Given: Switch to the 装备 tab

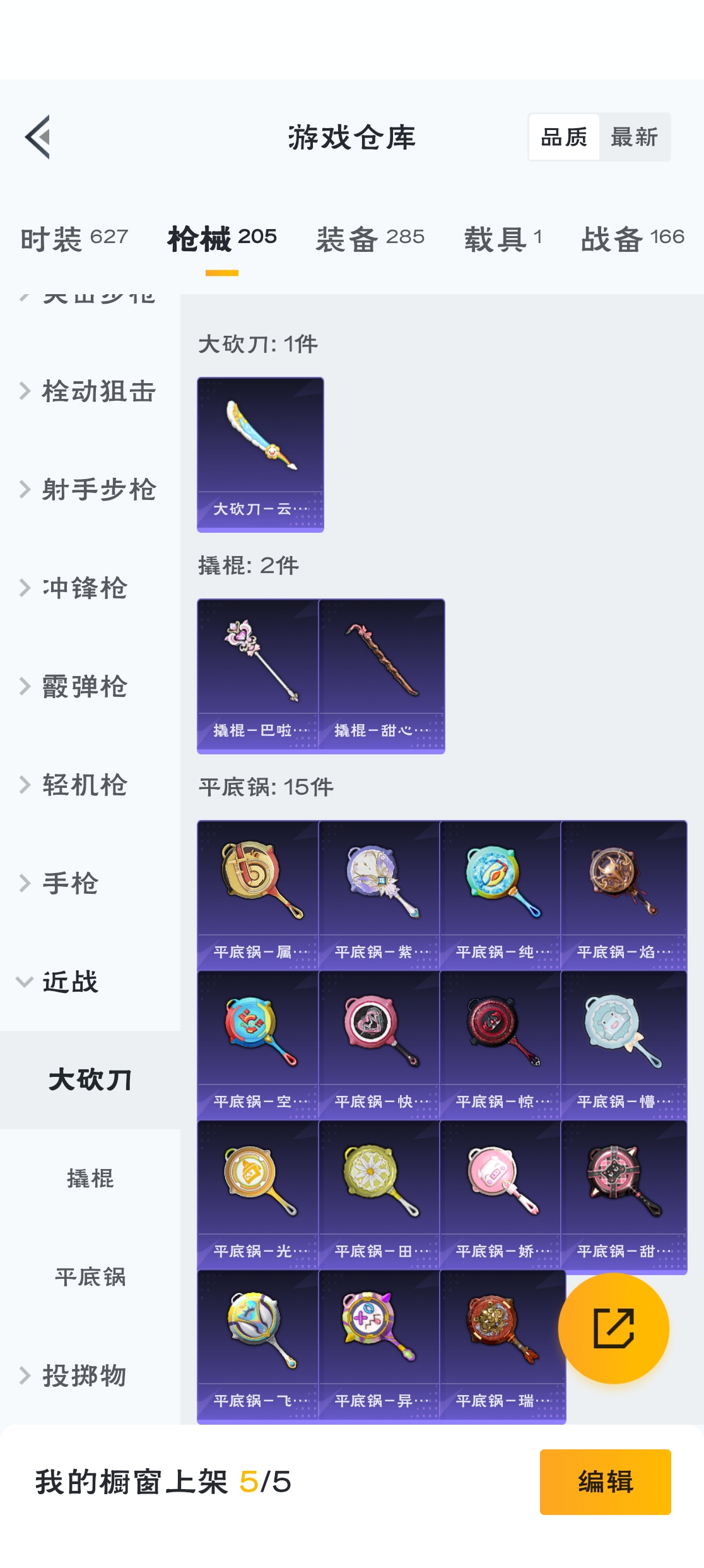Looking at the screenshot, I should coord(370,239).
